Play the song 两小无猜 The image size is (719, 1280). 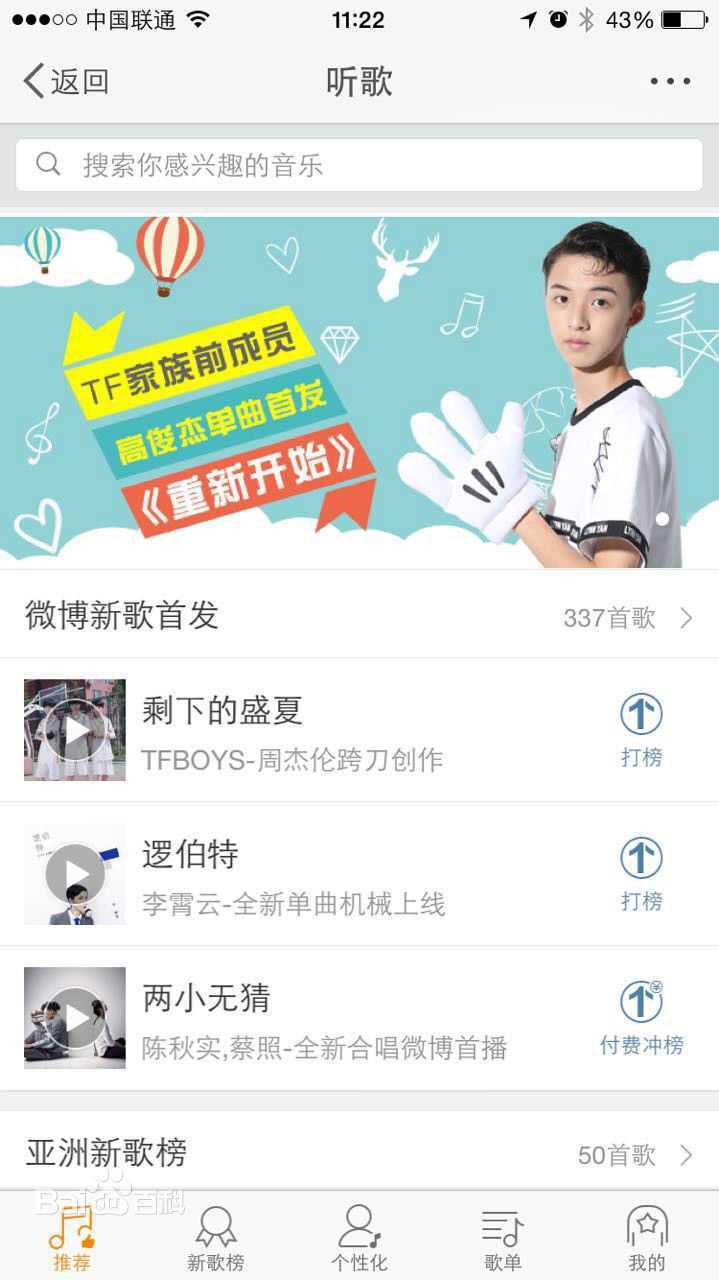pyautogui.click(x=75, y=1018)
